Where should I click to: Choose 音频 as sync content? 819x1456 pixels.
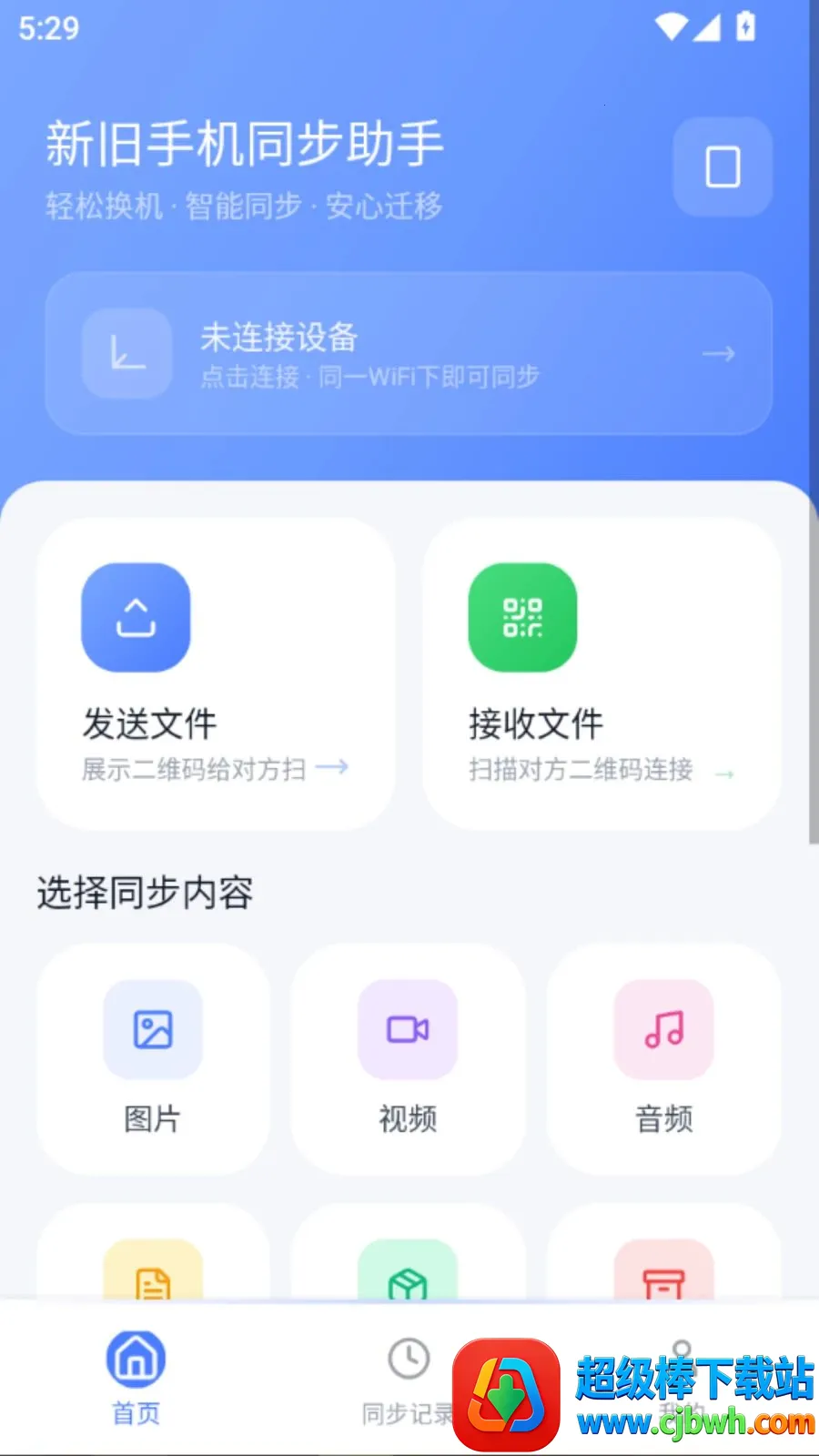point(663,1058)
